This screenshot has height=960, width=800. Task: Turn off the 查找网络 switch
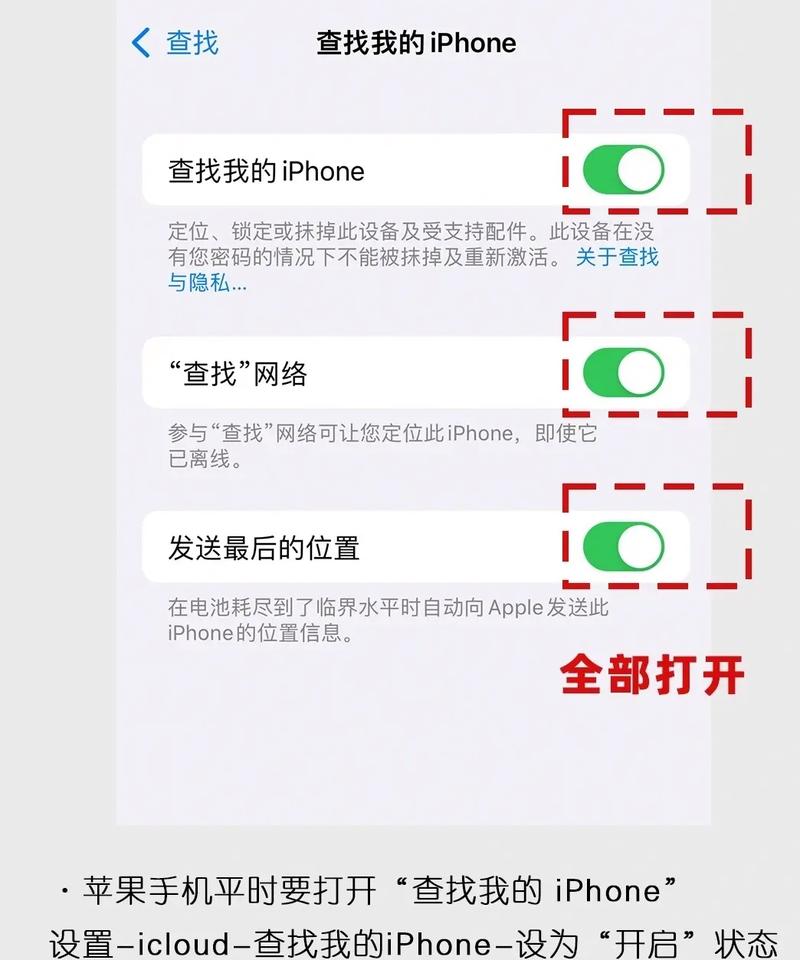[x=622, y=371]
